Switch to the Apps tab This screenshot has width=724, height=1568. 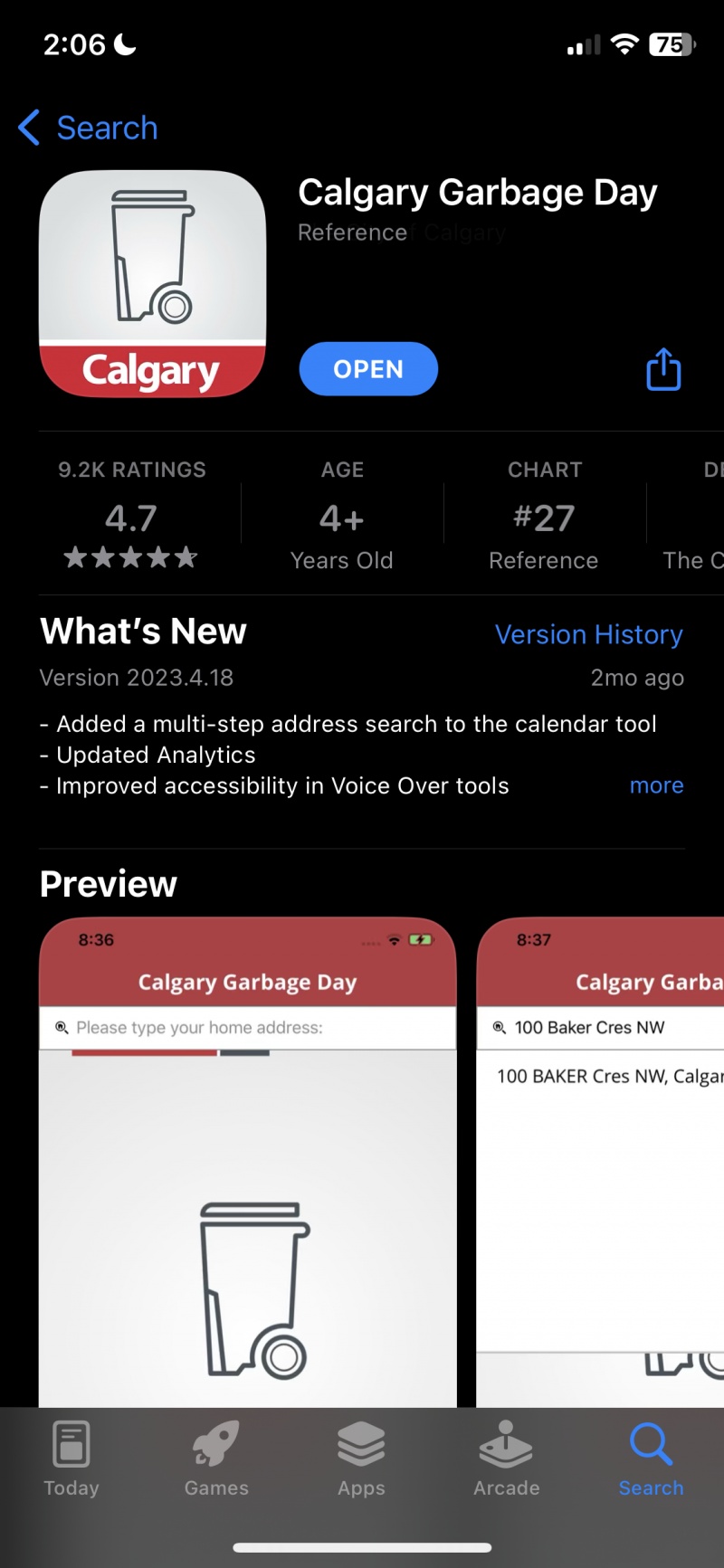(361, 1459)
